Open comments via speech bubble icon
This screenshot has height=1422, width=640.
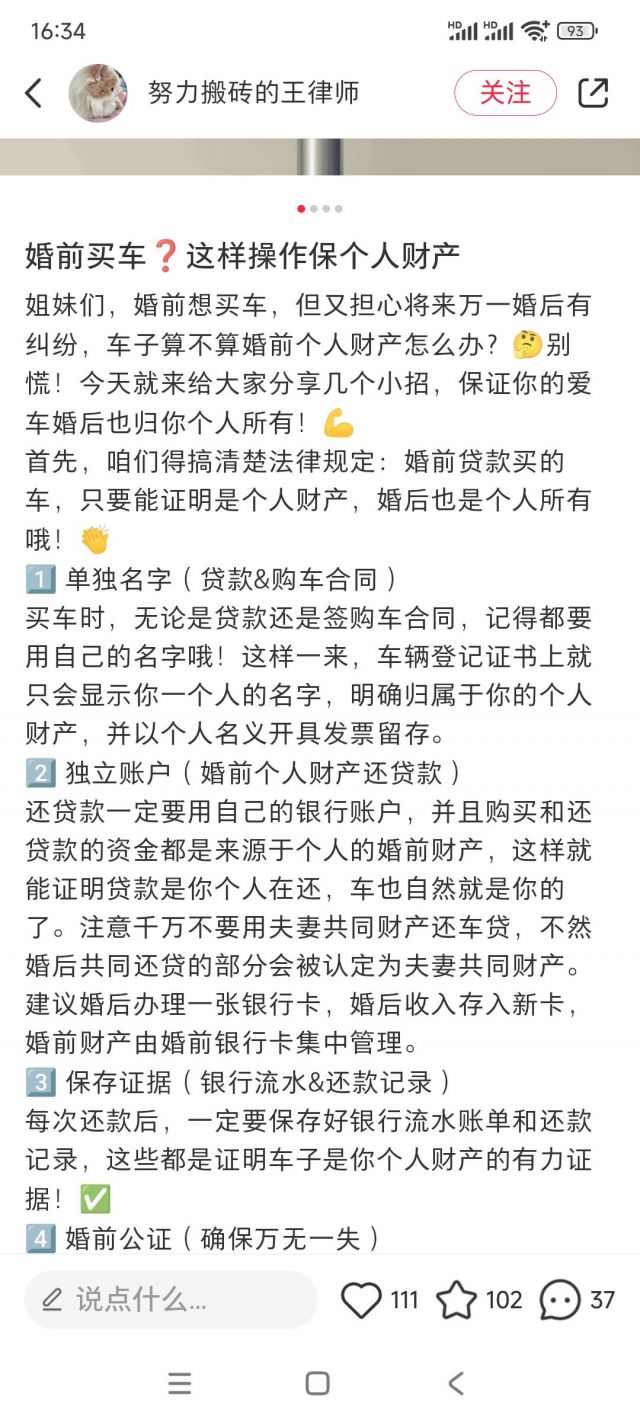(560, 1299)
